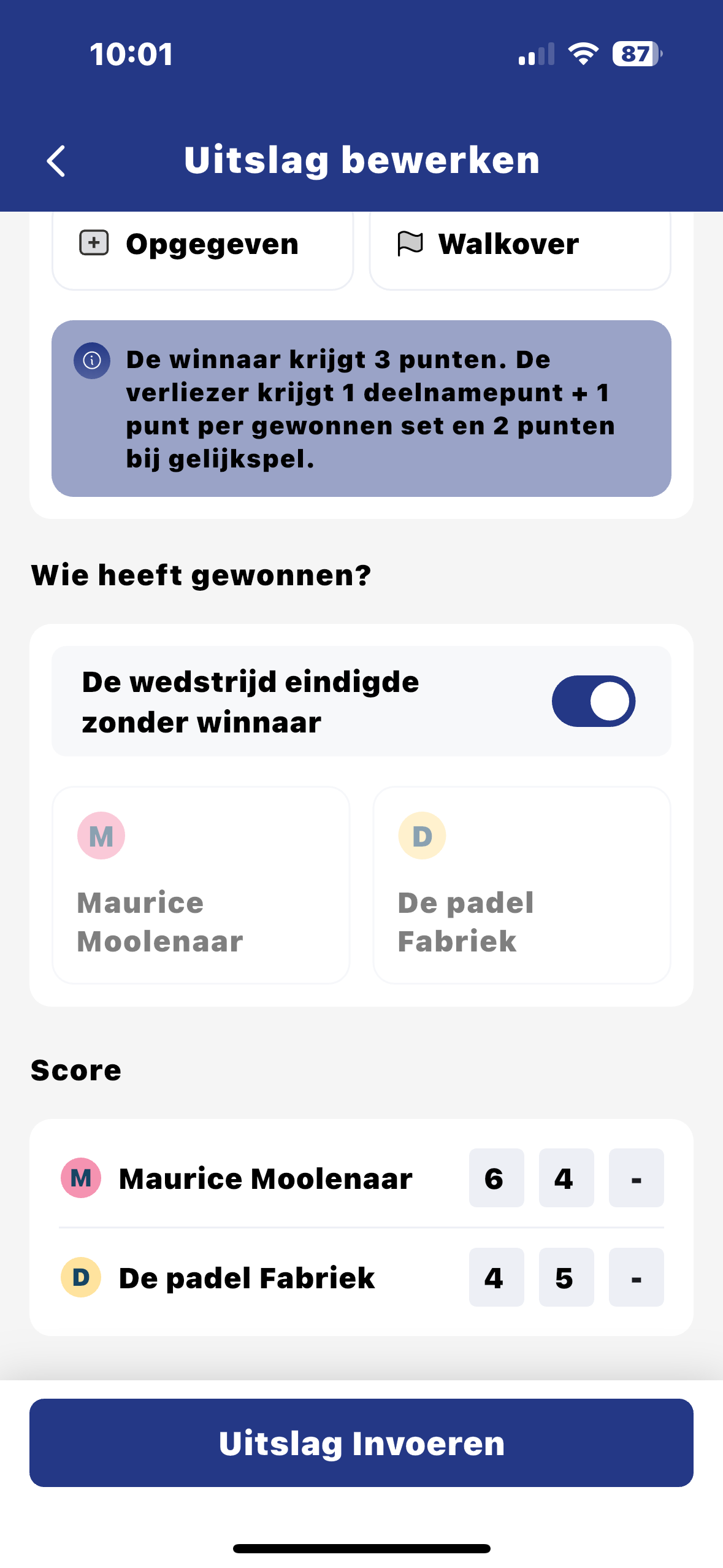Enter De padel Fabriek's third set score
Image resolution: width=723 pixels, height=1568 pixels.
click(x=635, y=1278)
